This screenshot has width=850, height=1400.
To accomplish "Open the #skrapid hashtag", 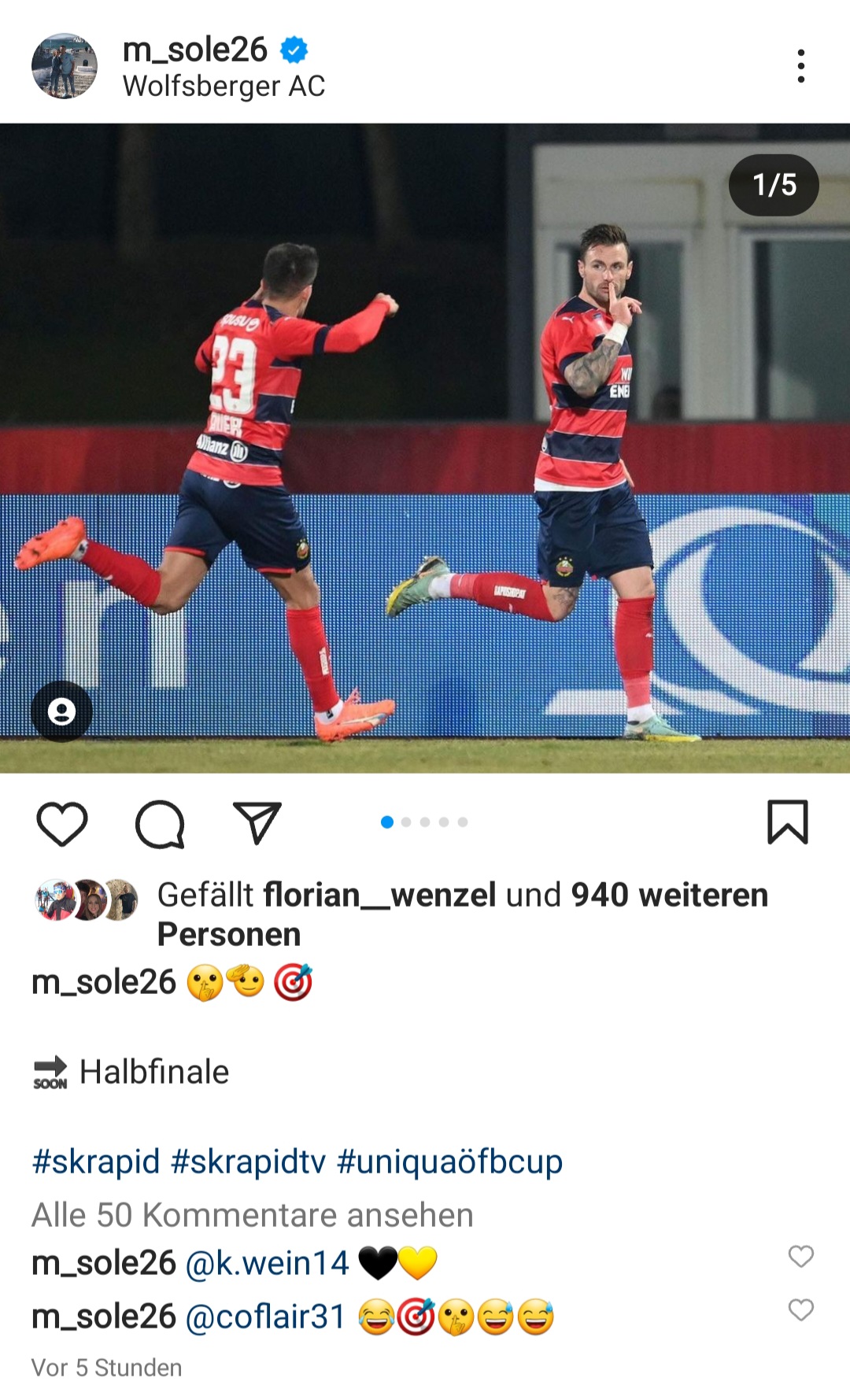I will tap(96, 1162).
